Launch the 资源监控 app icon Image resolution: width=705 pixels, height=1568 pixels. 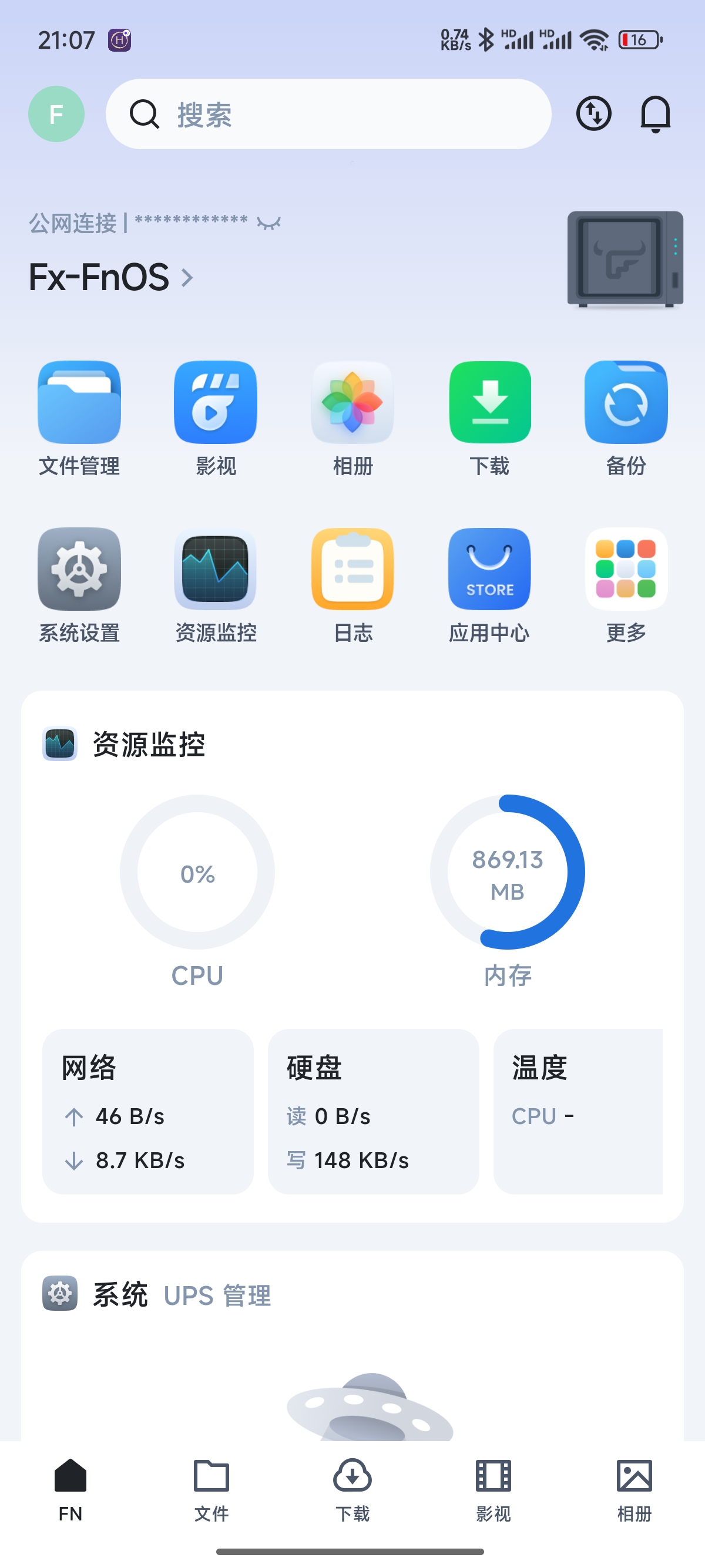[216, 570]
